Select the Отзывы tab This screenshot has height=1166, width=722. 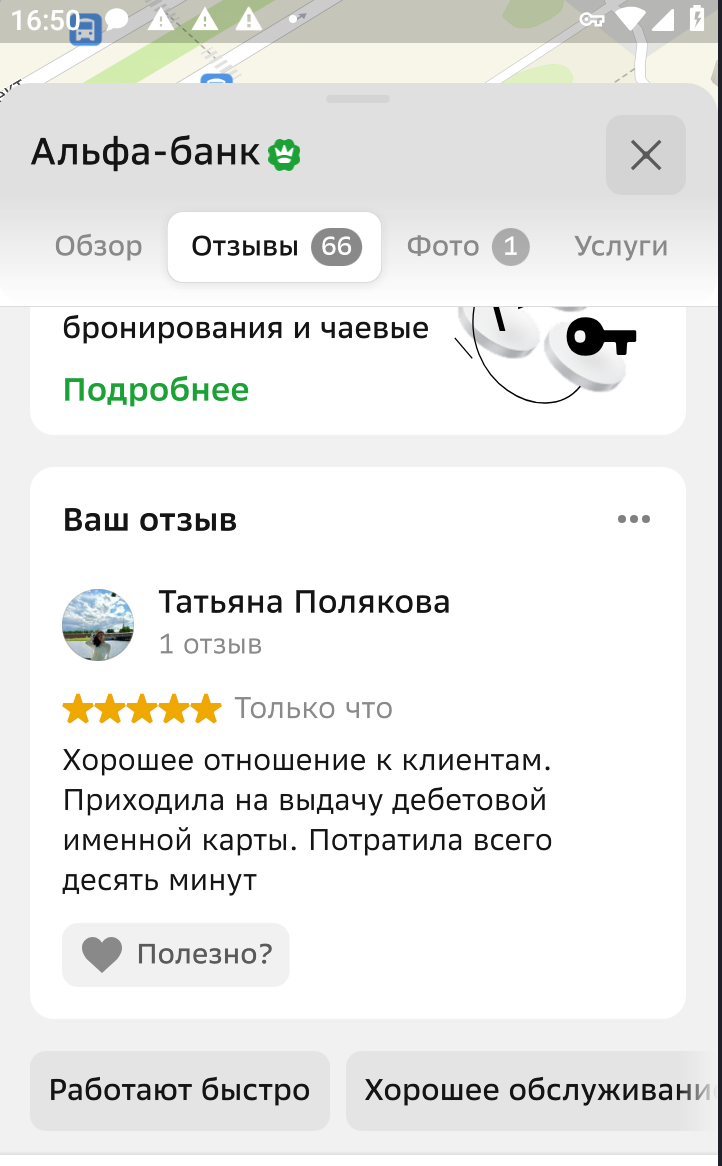[274, 246]
